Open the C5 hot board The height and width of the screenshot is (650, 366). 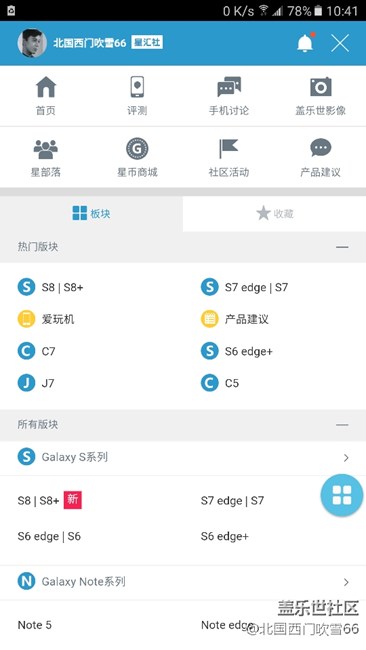point(220,383)
